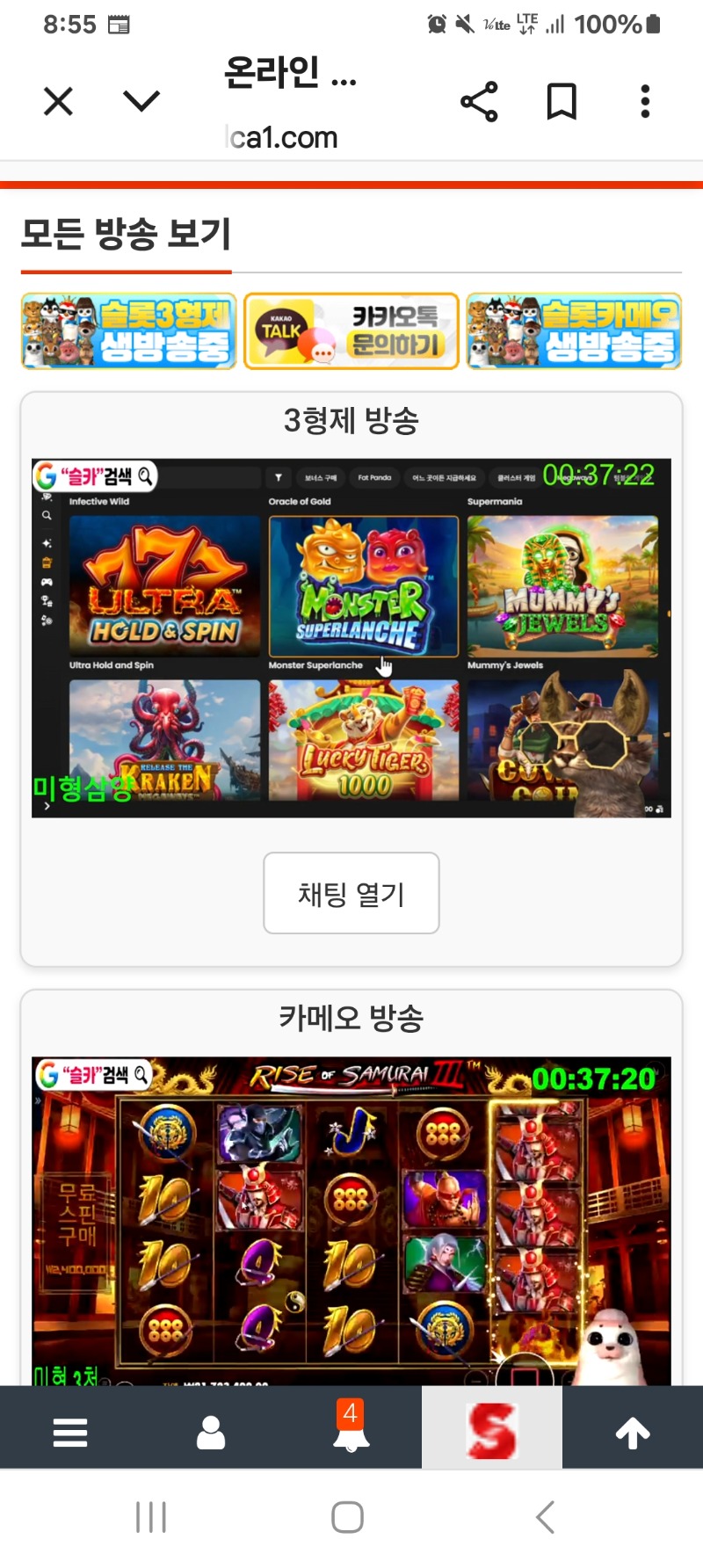Open the browser overflow menu
703x1568 pixels.
click(x=645, y=102)
